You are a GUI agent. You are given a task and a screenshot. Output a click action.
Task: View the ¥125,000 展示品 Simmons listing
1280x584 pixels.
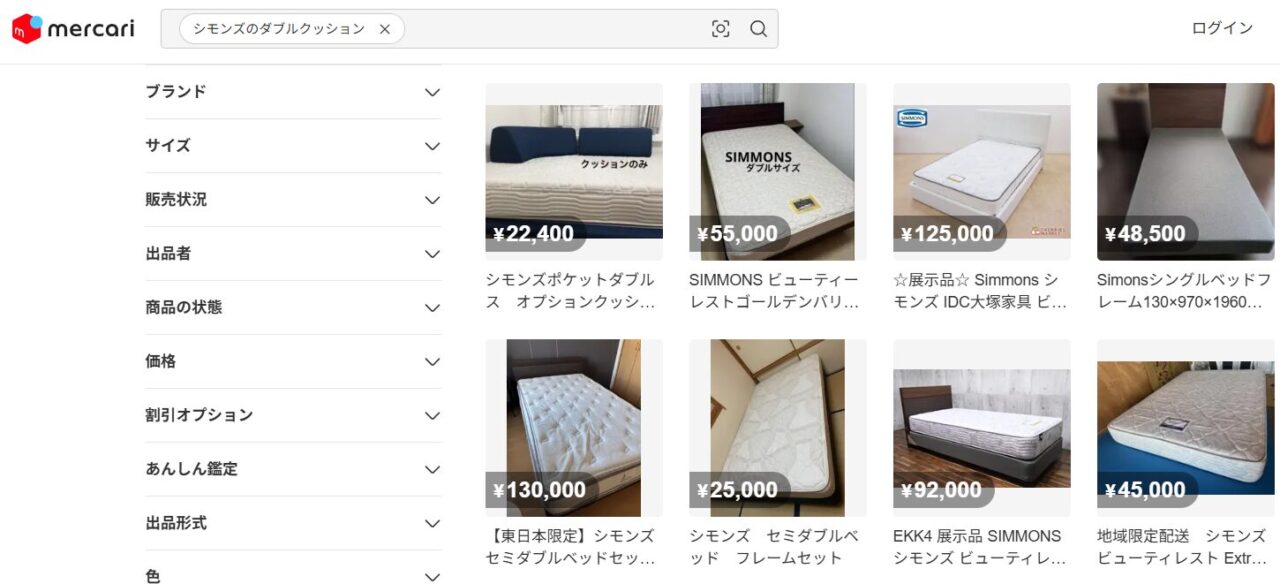point(981,172)
